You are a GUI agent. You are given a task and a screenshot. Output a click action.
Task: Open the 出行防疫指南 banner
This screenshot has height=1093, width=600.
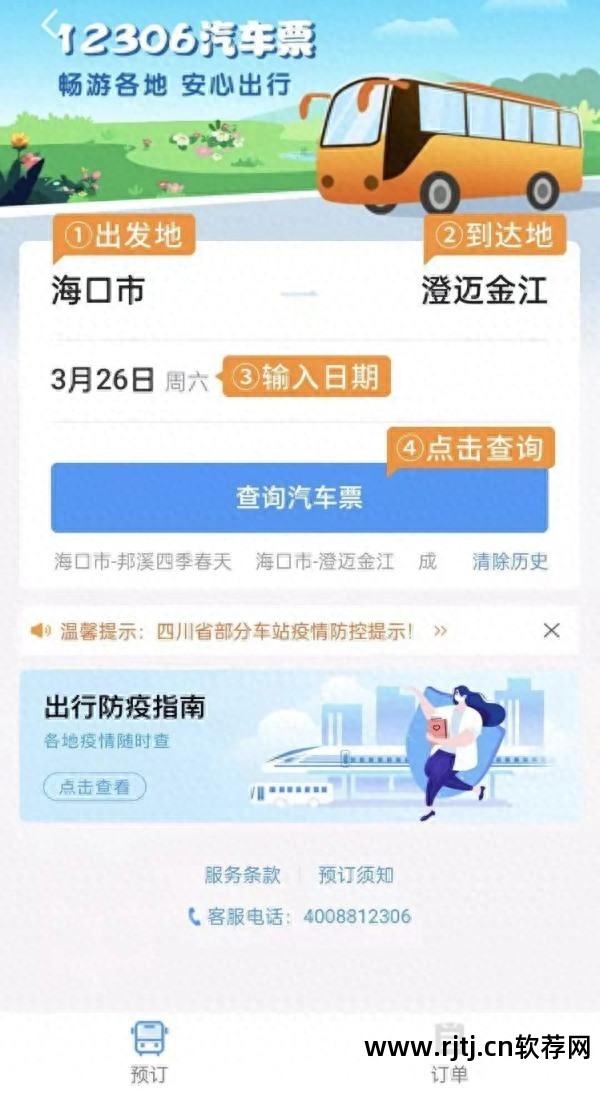tap(299, 745)
